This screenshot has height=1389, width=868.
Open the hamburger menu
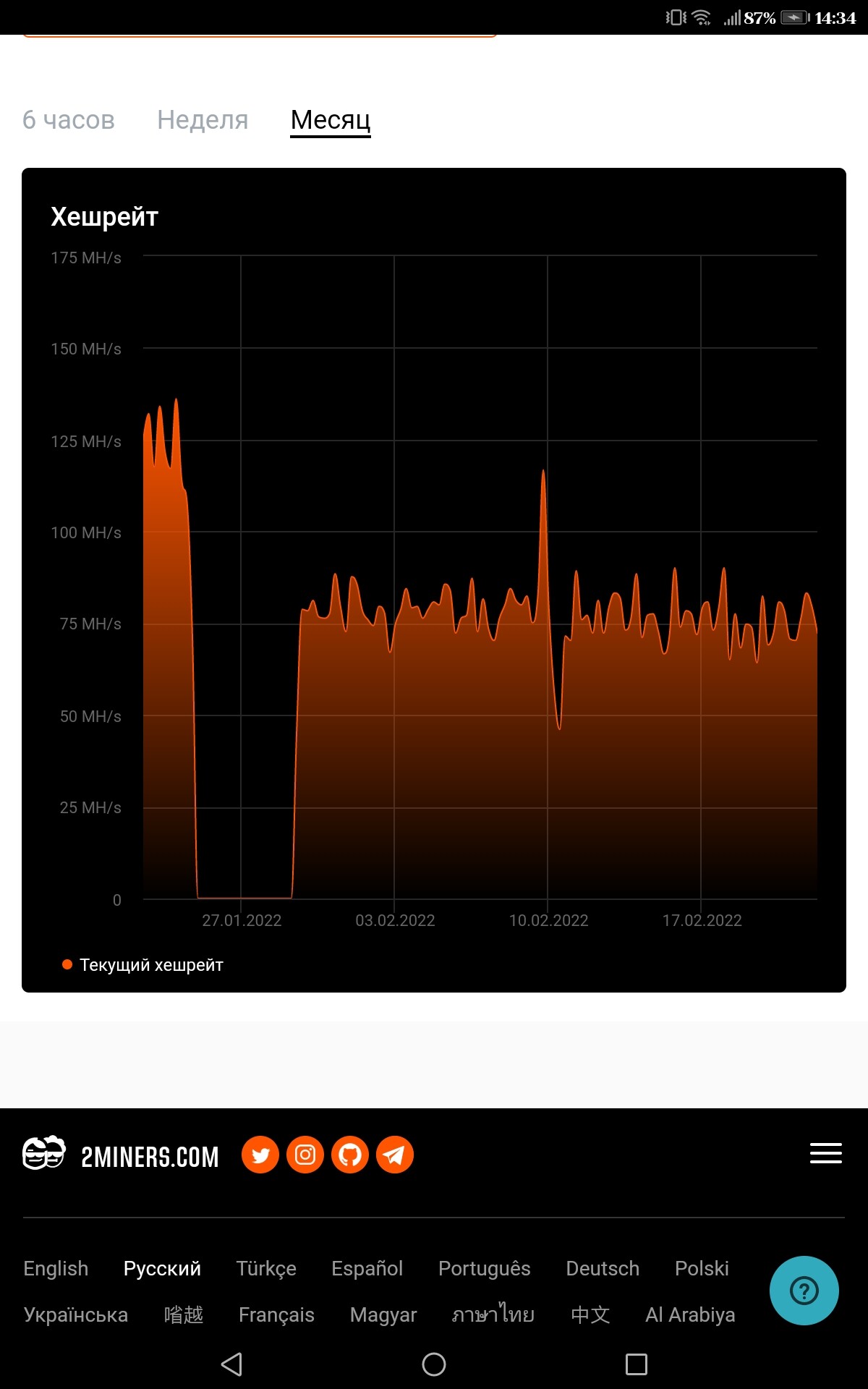825,1153
